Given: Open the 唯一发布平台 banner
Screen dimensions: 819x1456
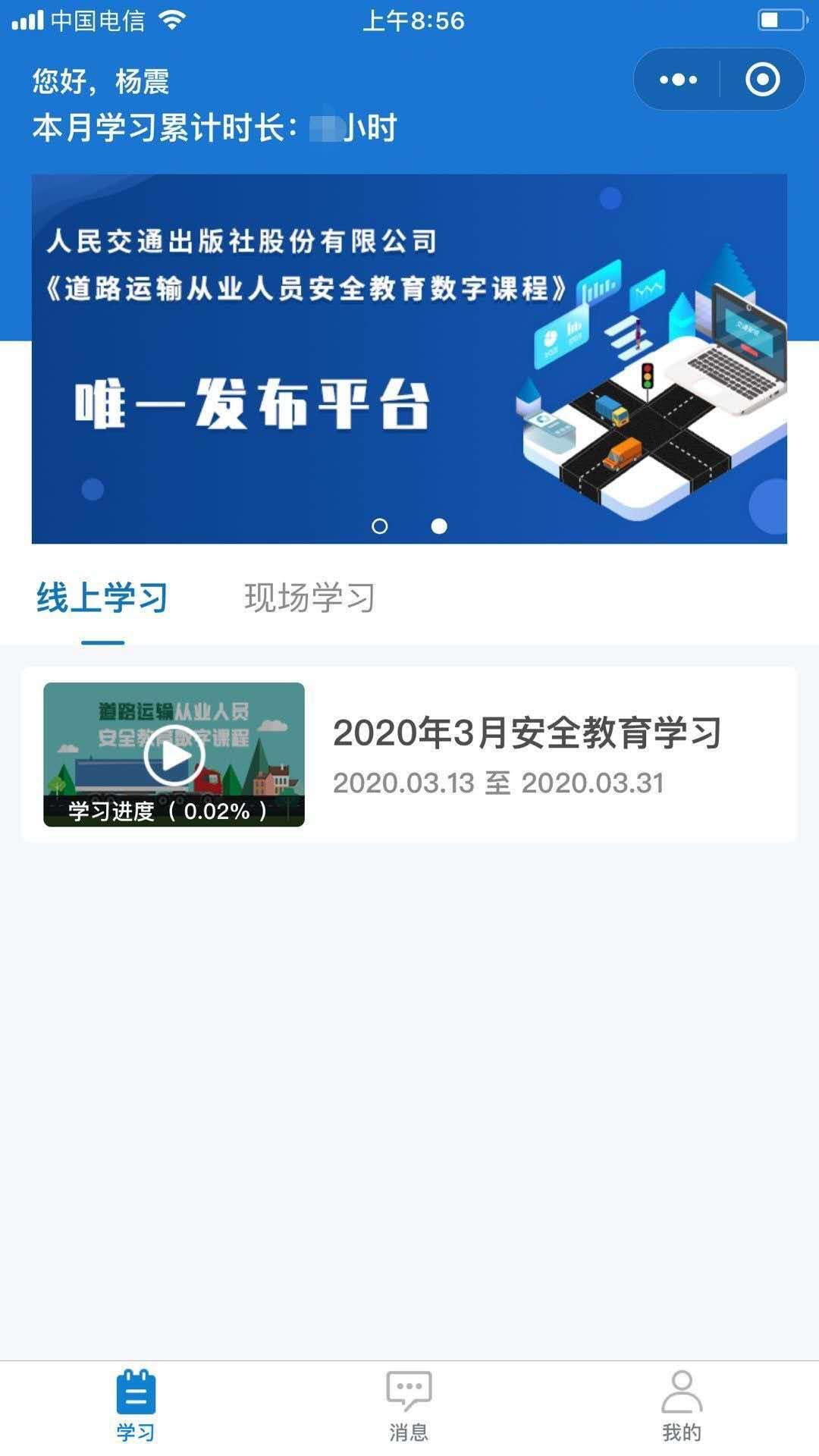Looking at the screenshot, I should [409, 358].
